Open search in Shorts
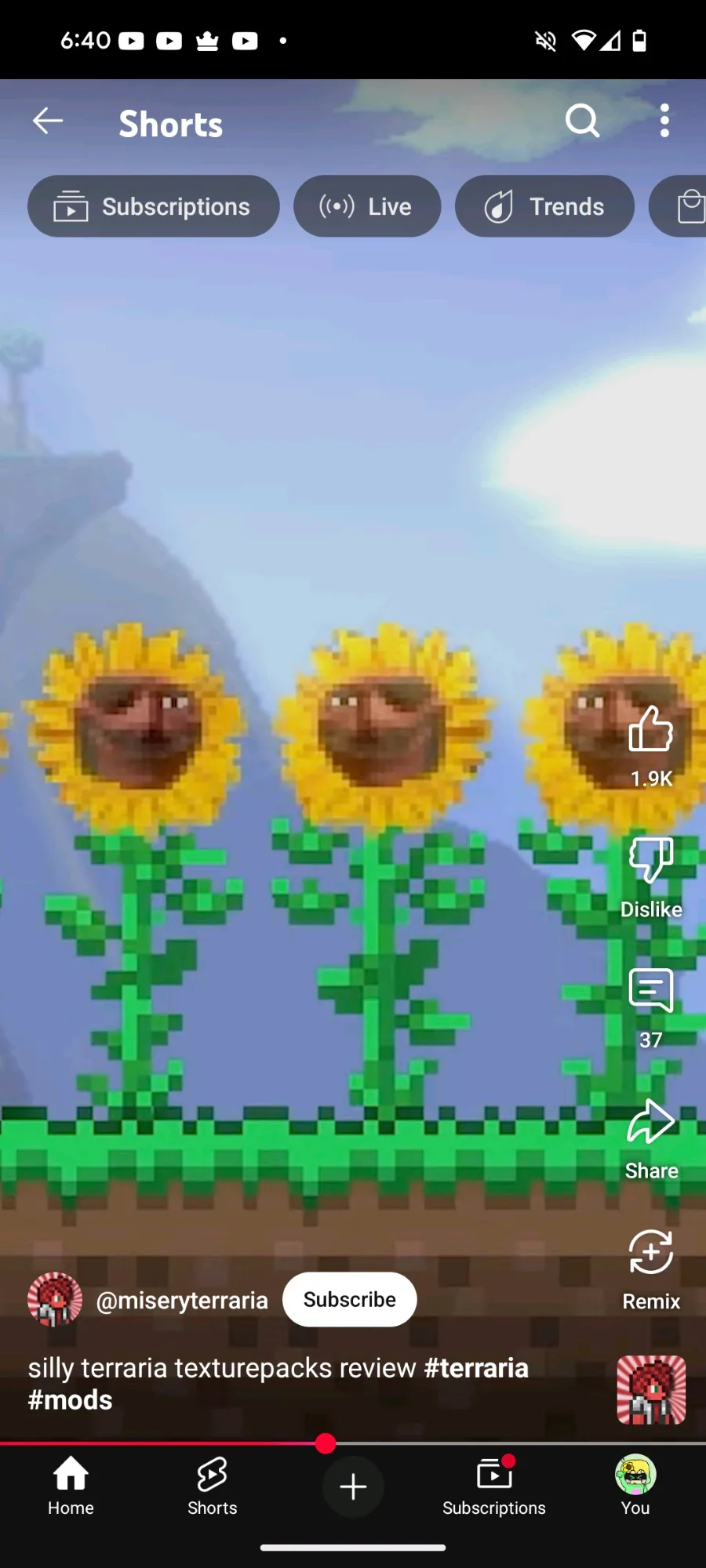This screenshot has height=1568, width=706. pyautogui.click(x=582, y=121)
